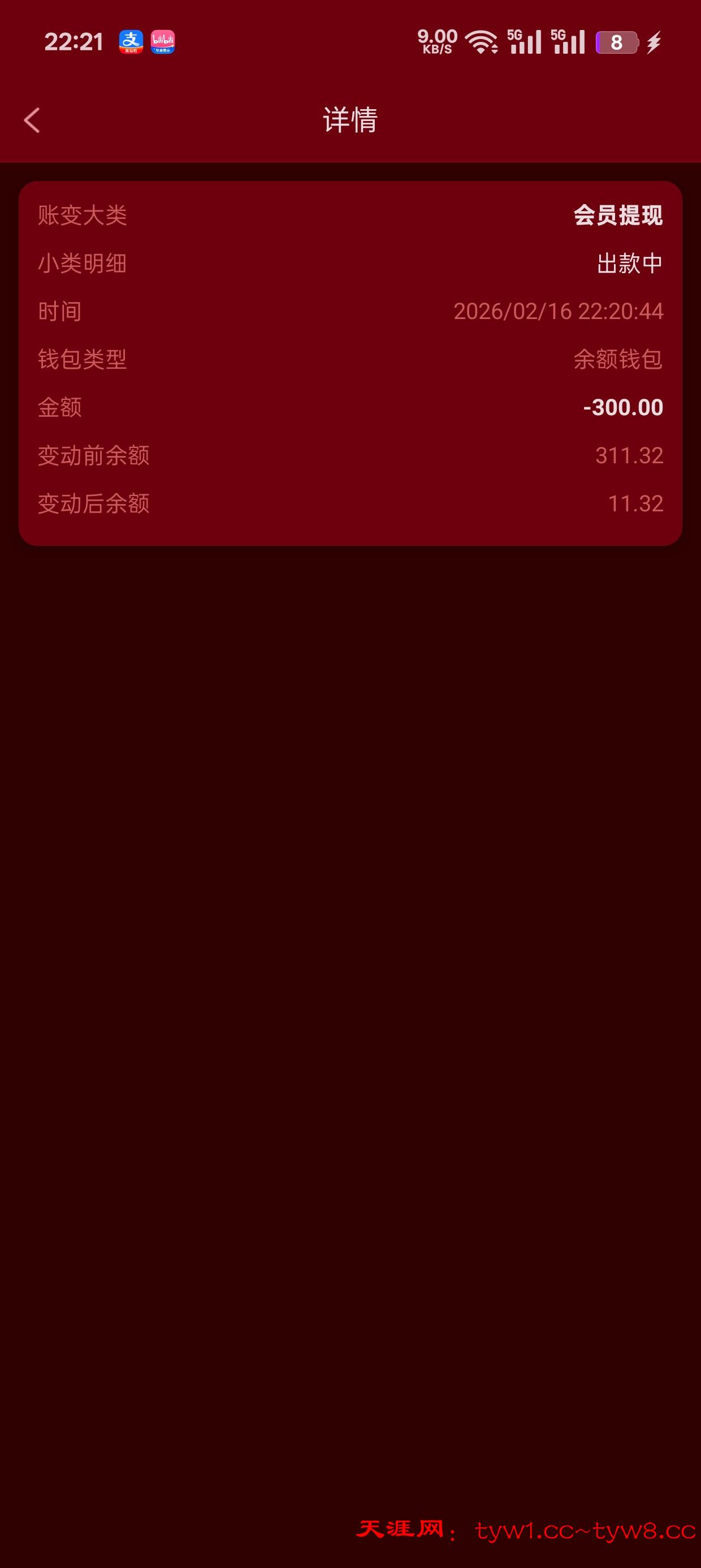The width and height of the screenshot is (701, 1568).
Task: Click the 余额钱包 wallet type value
Action: click(x=620, y=359)
